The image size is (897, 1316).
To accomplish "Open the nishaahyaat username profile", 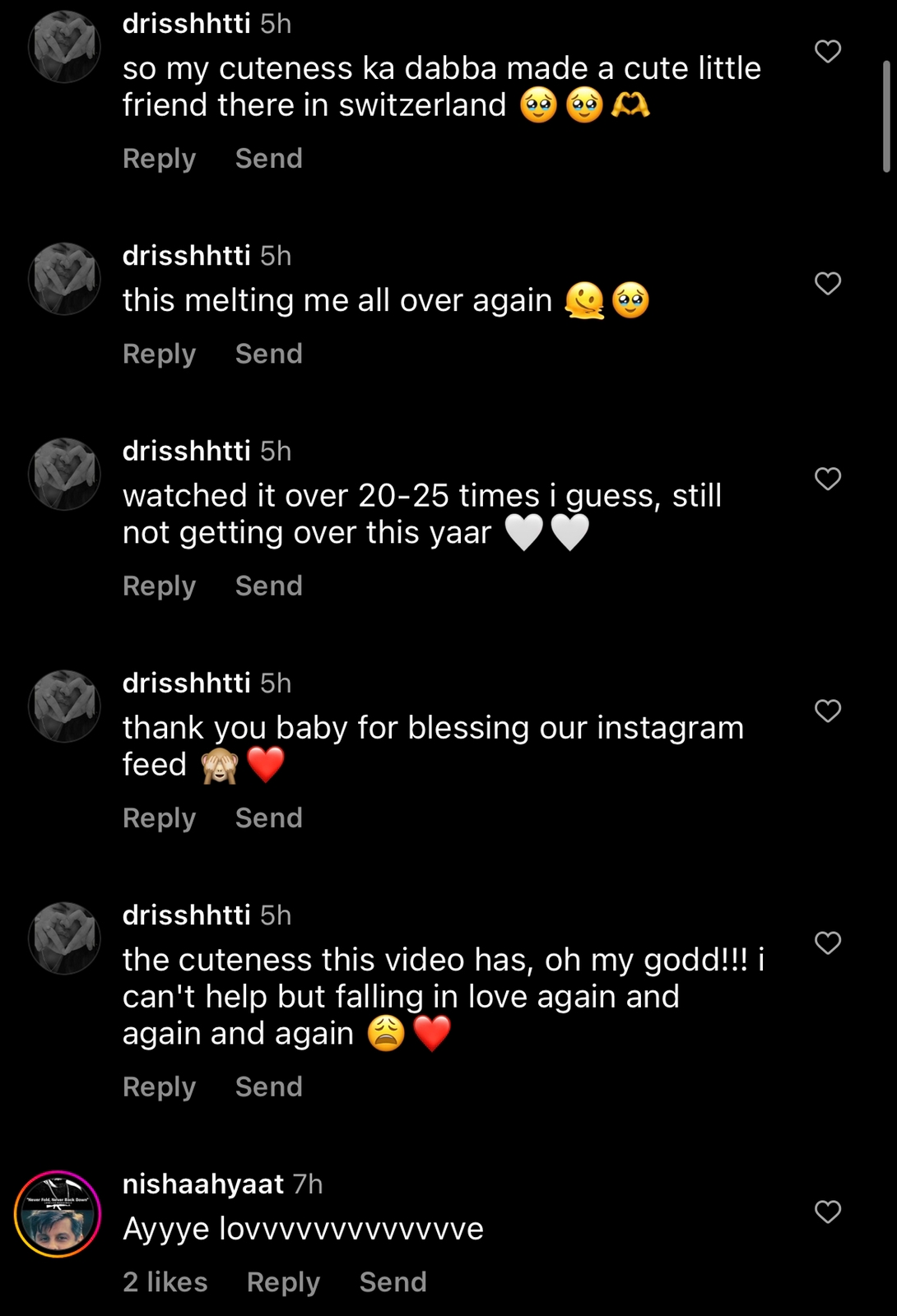I will pyautogui.click(x=202, y=1184).
